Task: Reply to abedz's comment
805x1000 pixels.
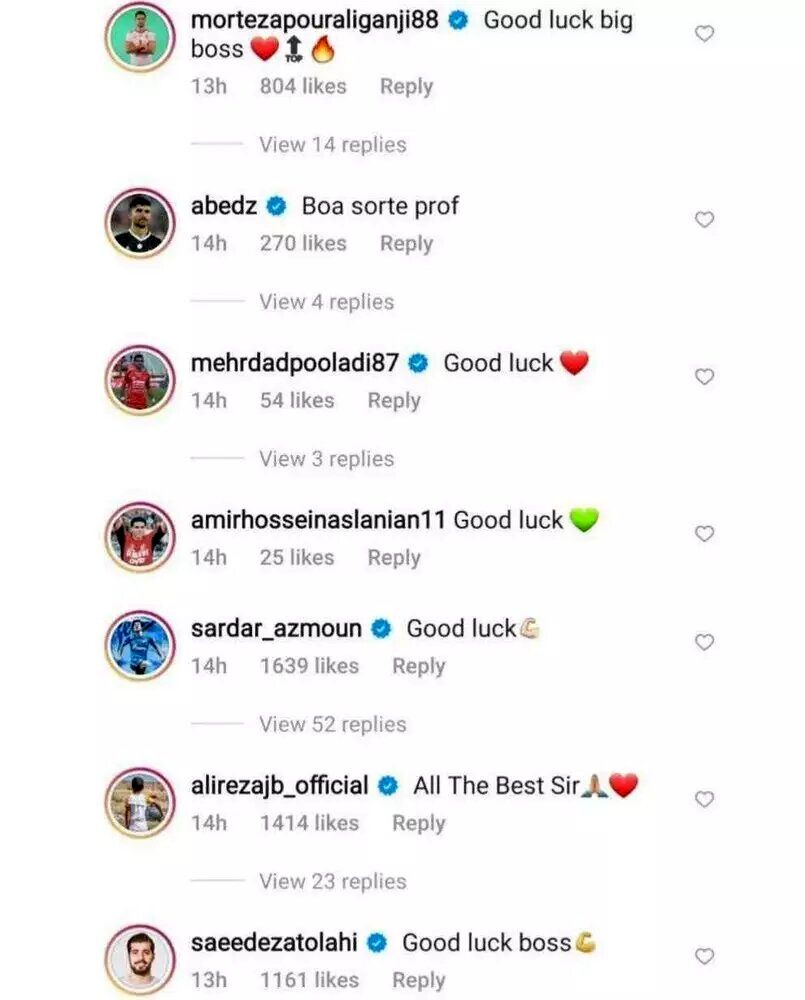Action: (406, 244)
